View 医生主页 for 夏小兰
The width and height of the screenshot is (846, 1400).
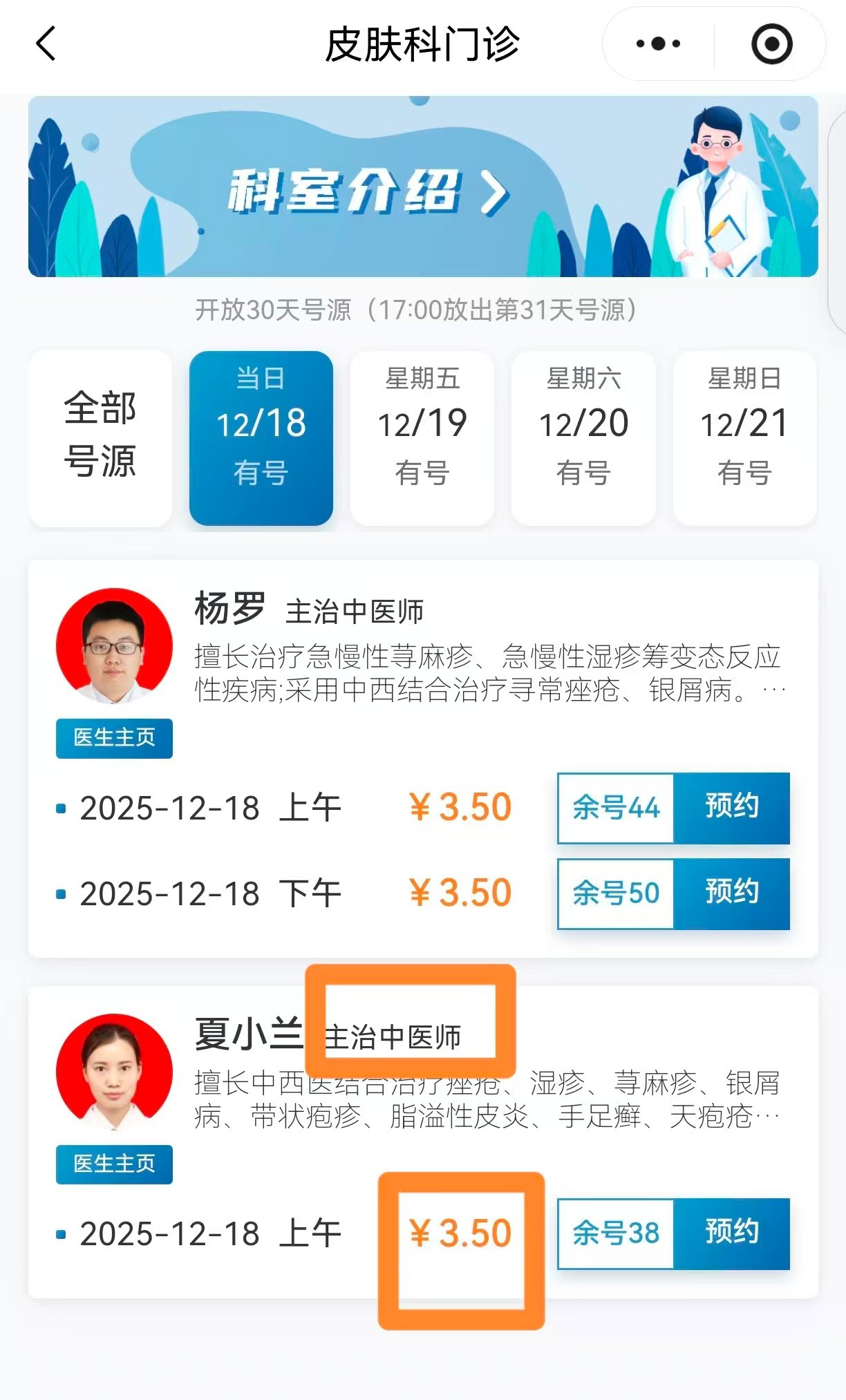(114, 1164)
